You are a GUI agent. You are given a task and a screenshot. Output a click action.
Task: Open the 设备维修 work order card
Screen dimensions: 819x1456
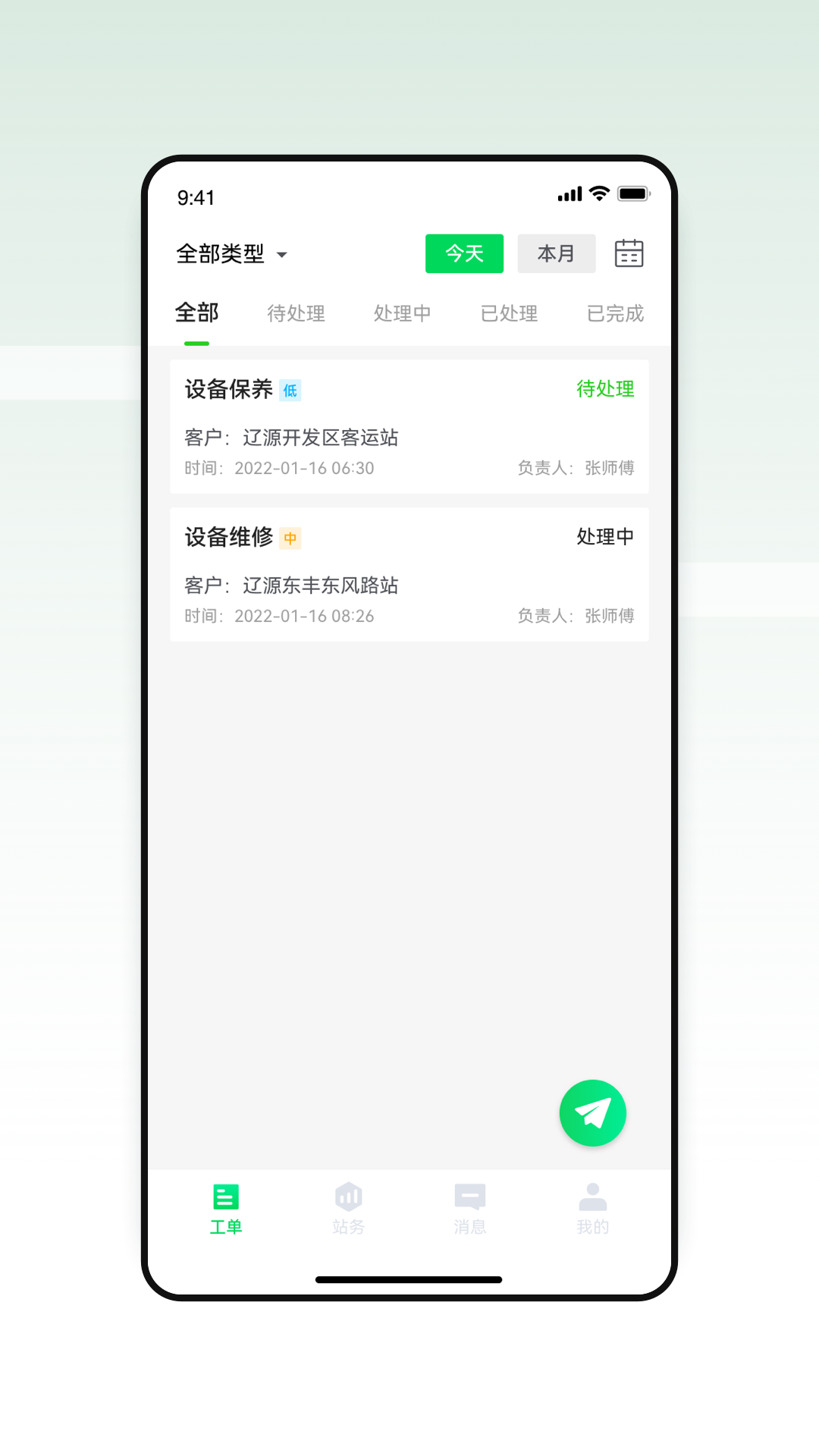tap(409, 575)
